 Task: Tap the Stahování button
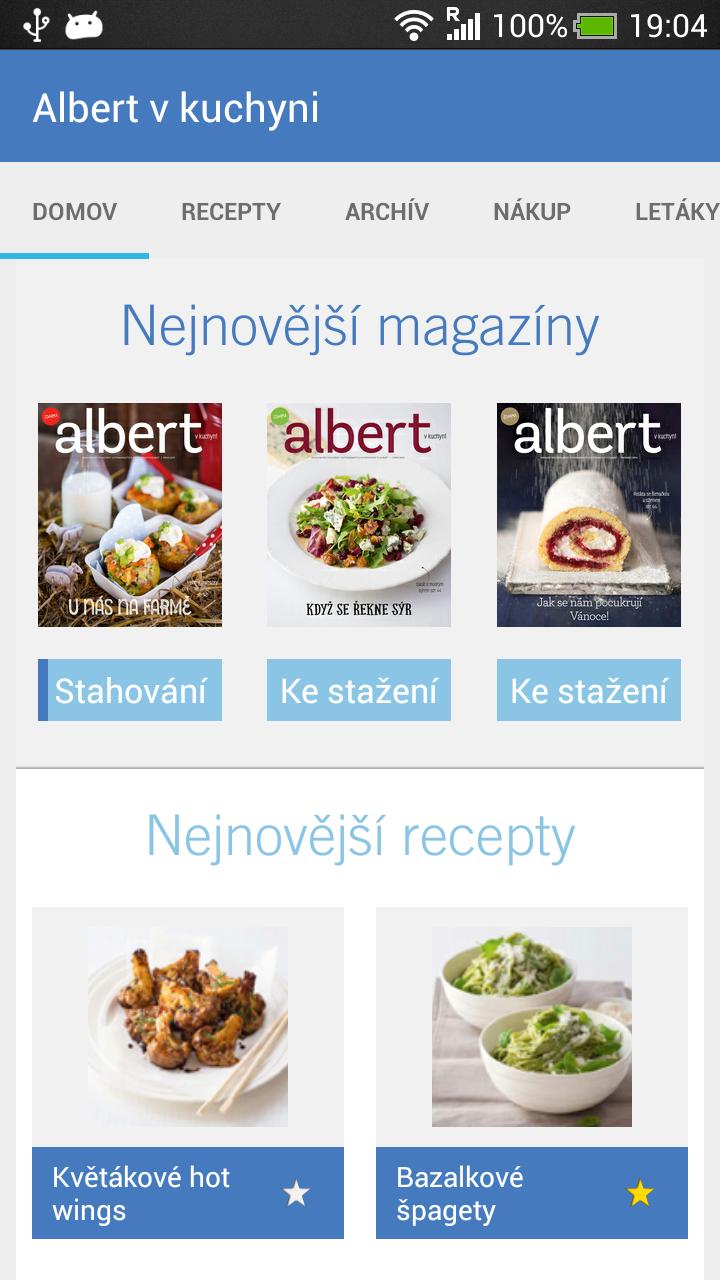(130, 690)
